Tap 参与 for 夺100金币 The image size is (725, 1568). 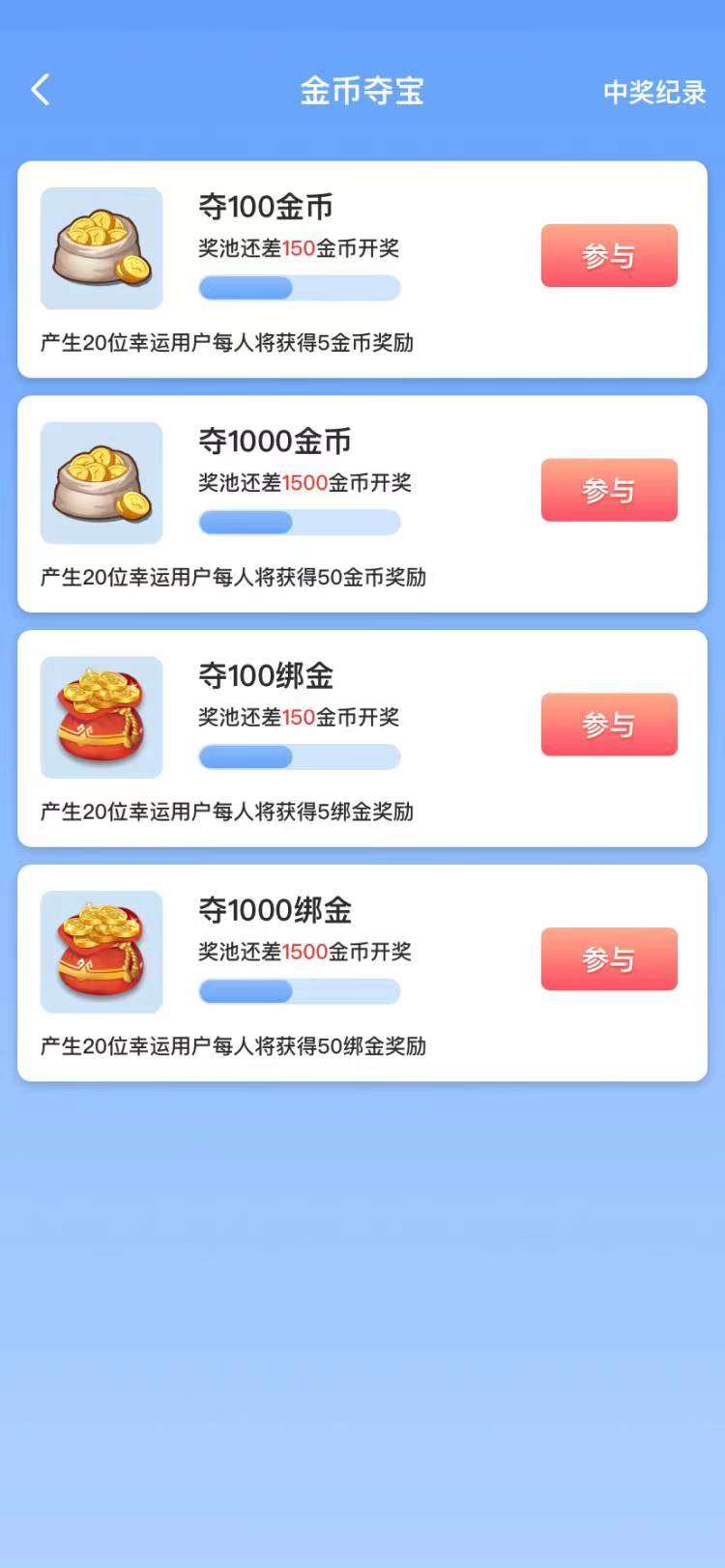[609, 256]
